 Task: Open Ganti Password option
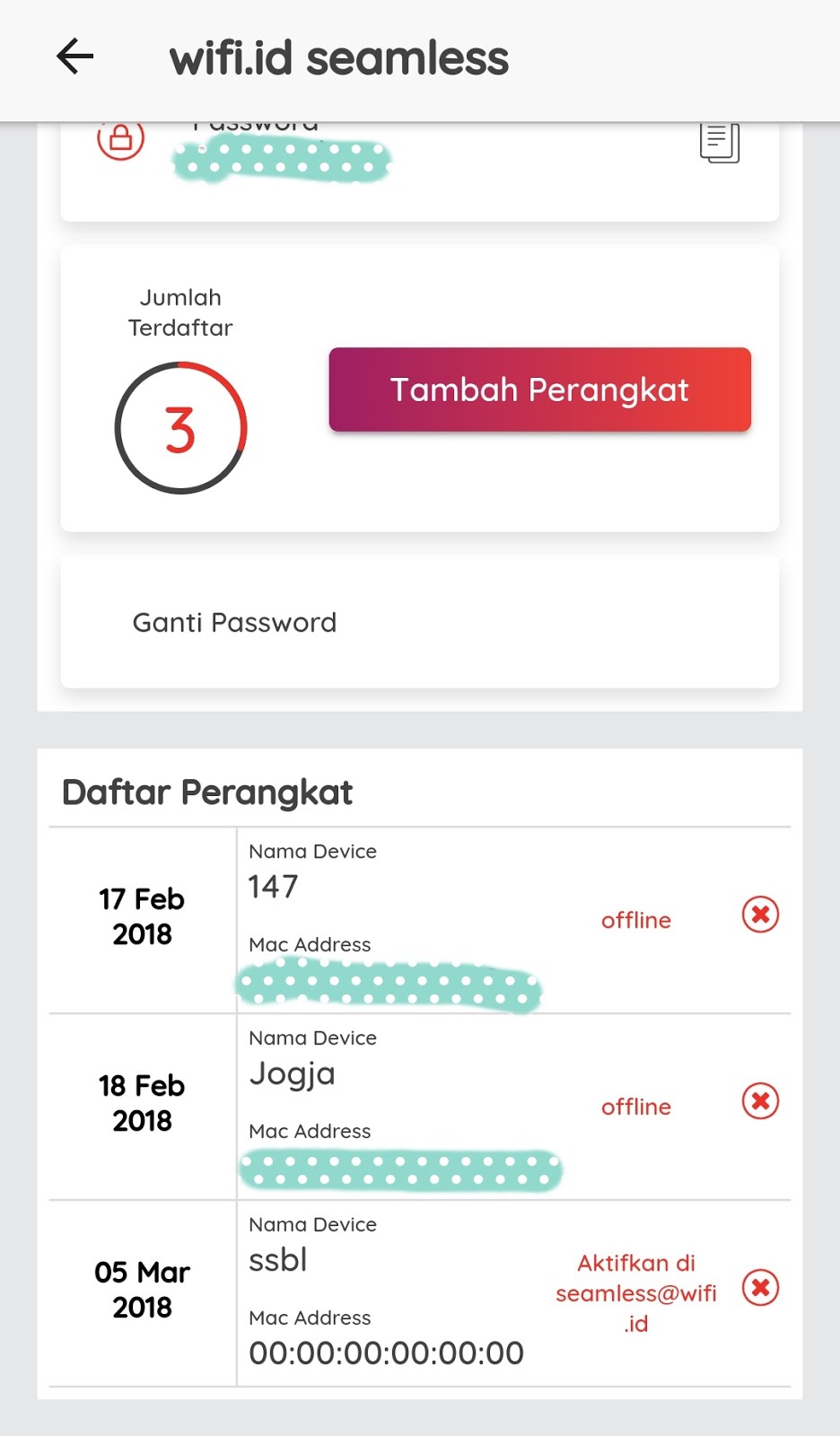click(x=235, y=623)
